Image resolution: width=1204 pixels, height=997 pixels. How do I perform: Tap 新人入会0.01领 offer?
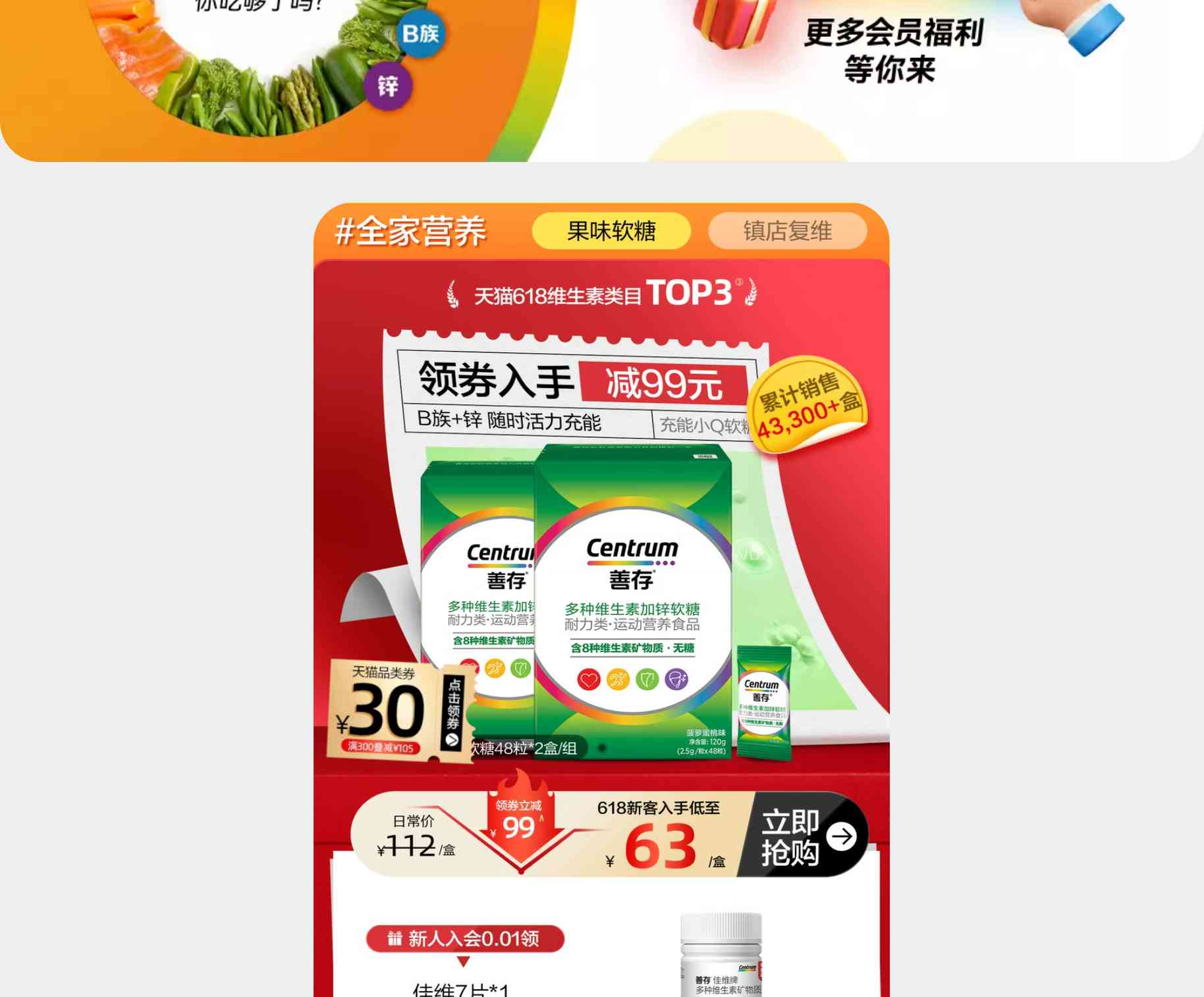point(465,938)
